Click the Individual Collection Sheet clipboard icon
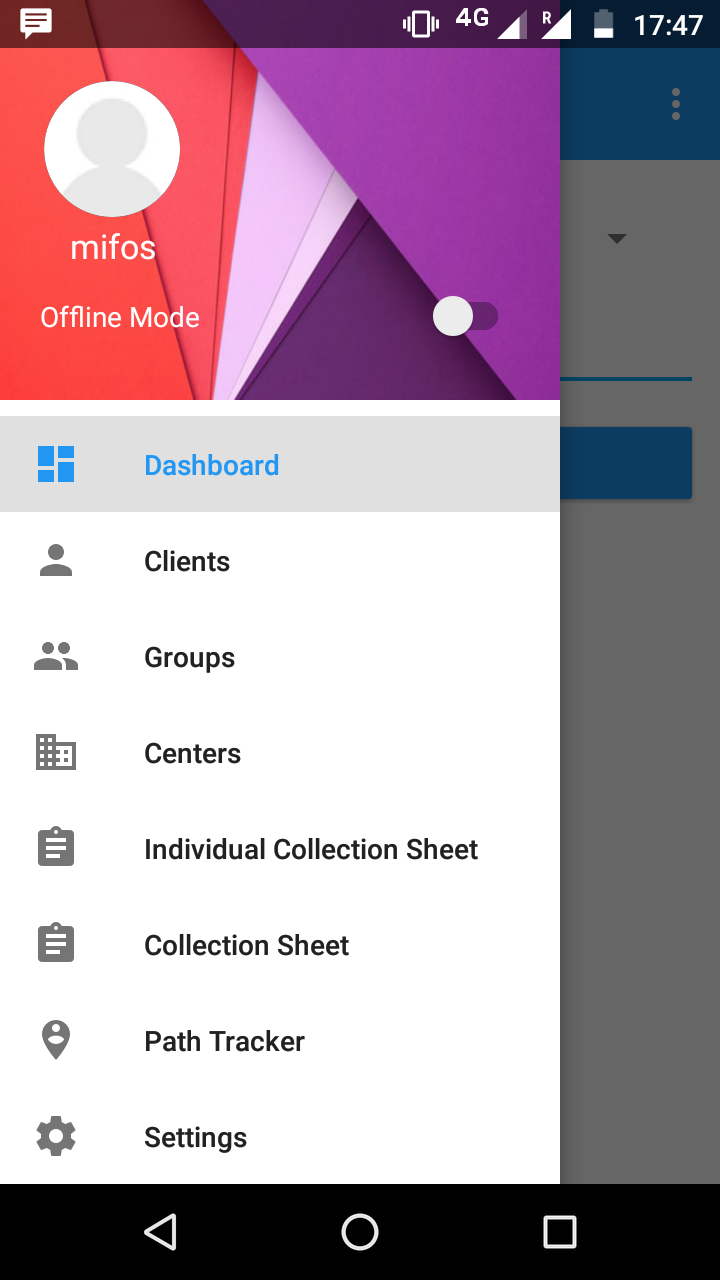The width and height of the screenshot is (720, 1280). tap(56, 847)
